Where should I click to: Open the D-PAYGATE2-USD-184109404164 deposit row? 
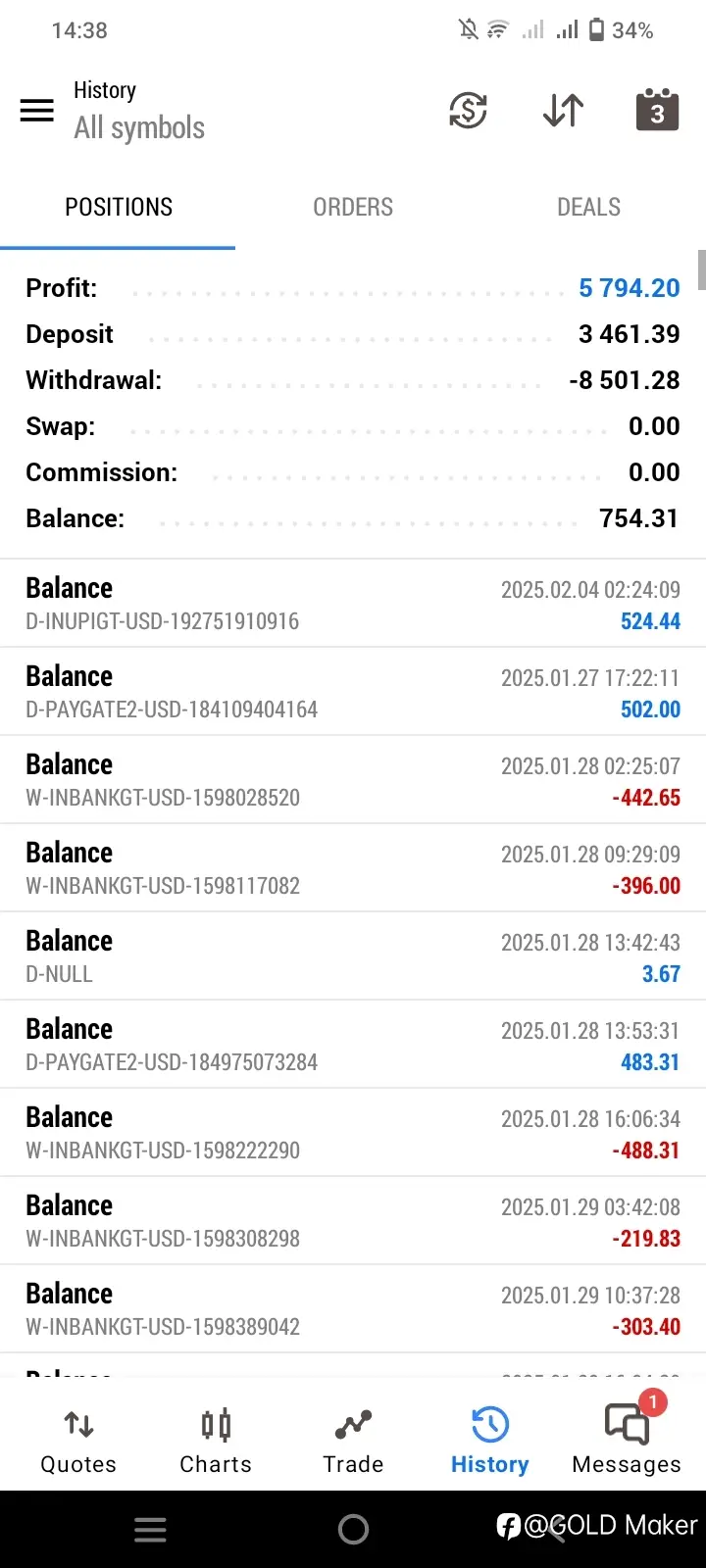click(x=353, y=692)
